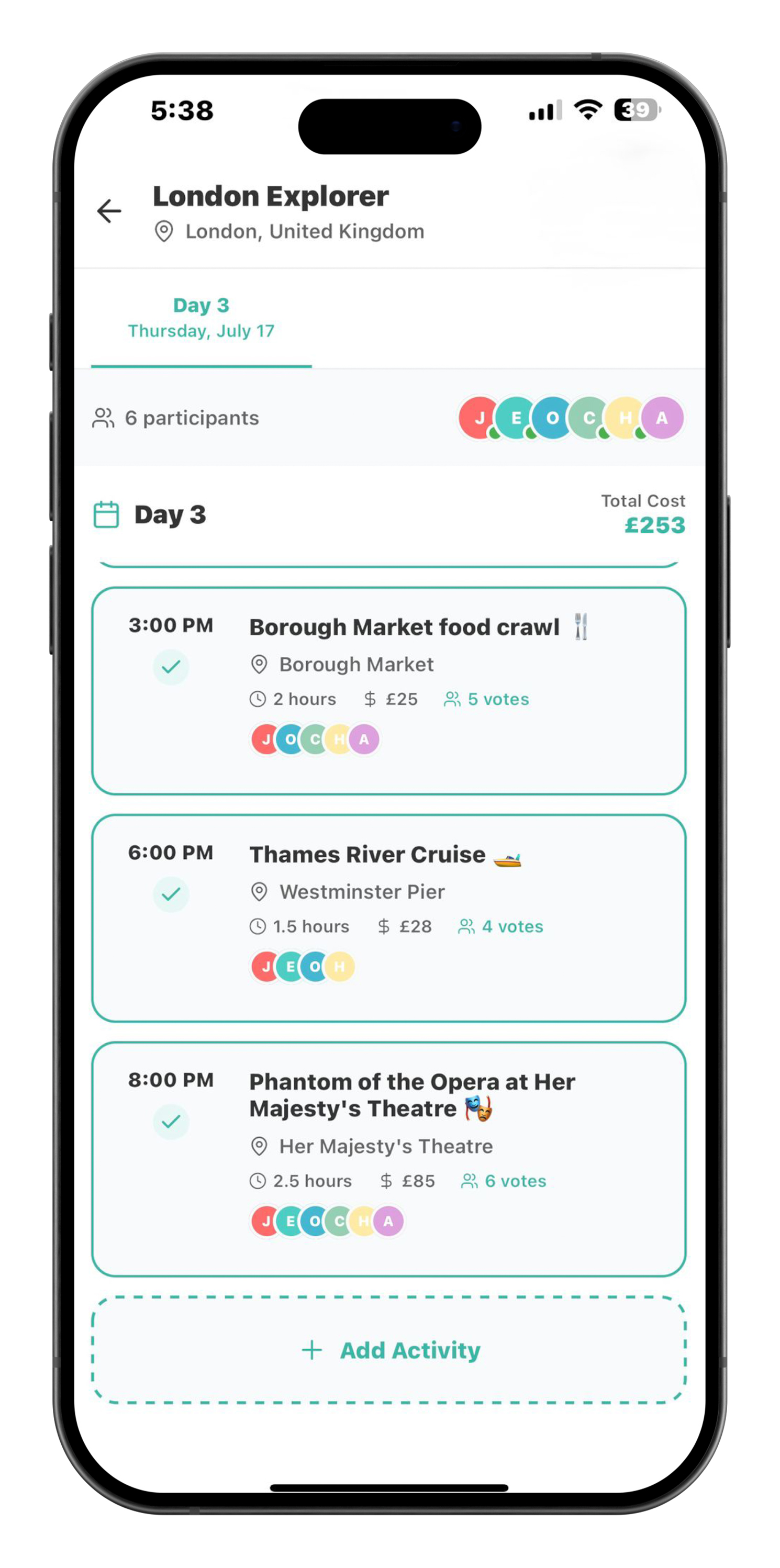View the 6 participants avatar group

coord(571,418)
